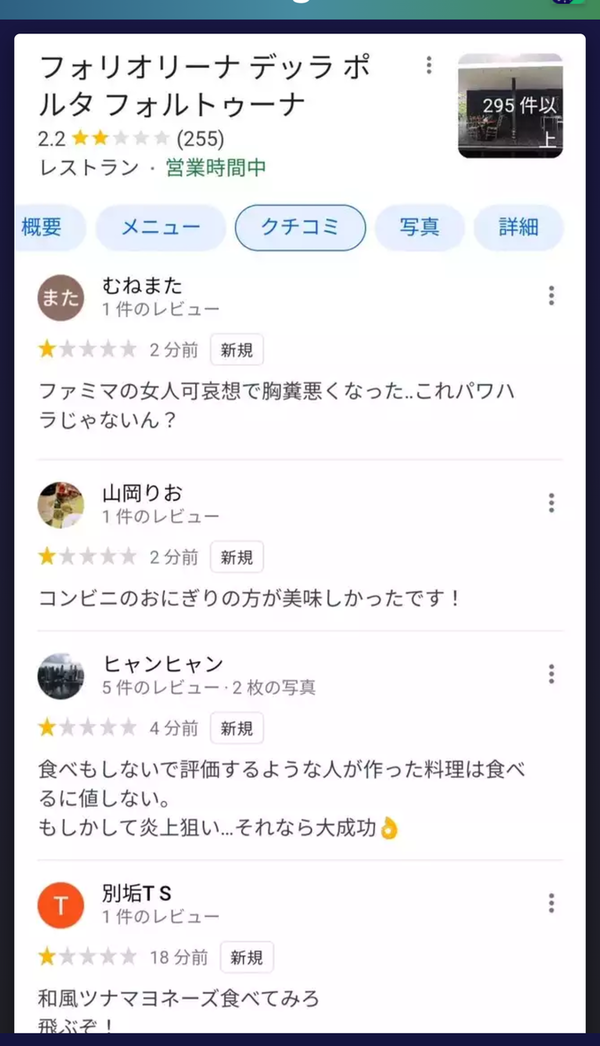Open the 詳細 tab

tap(518, 228)
